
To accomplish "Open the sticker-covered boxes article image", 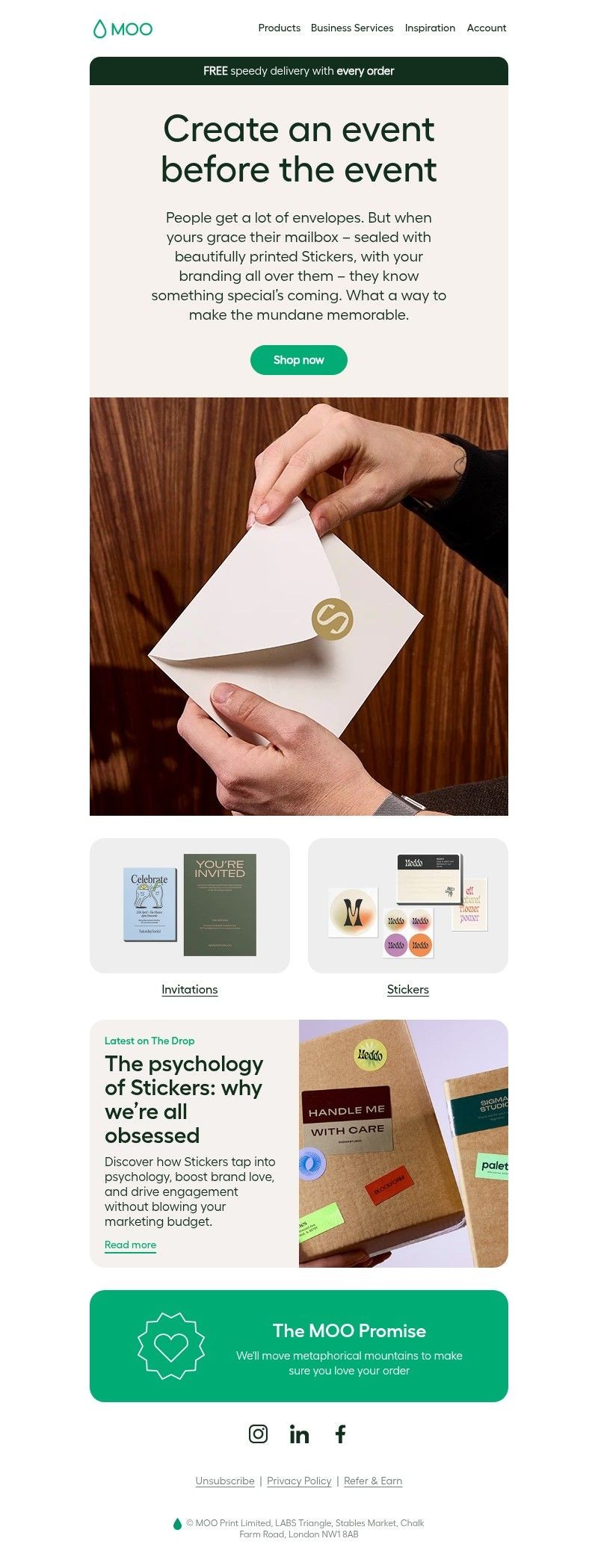I will point(403,1144).
